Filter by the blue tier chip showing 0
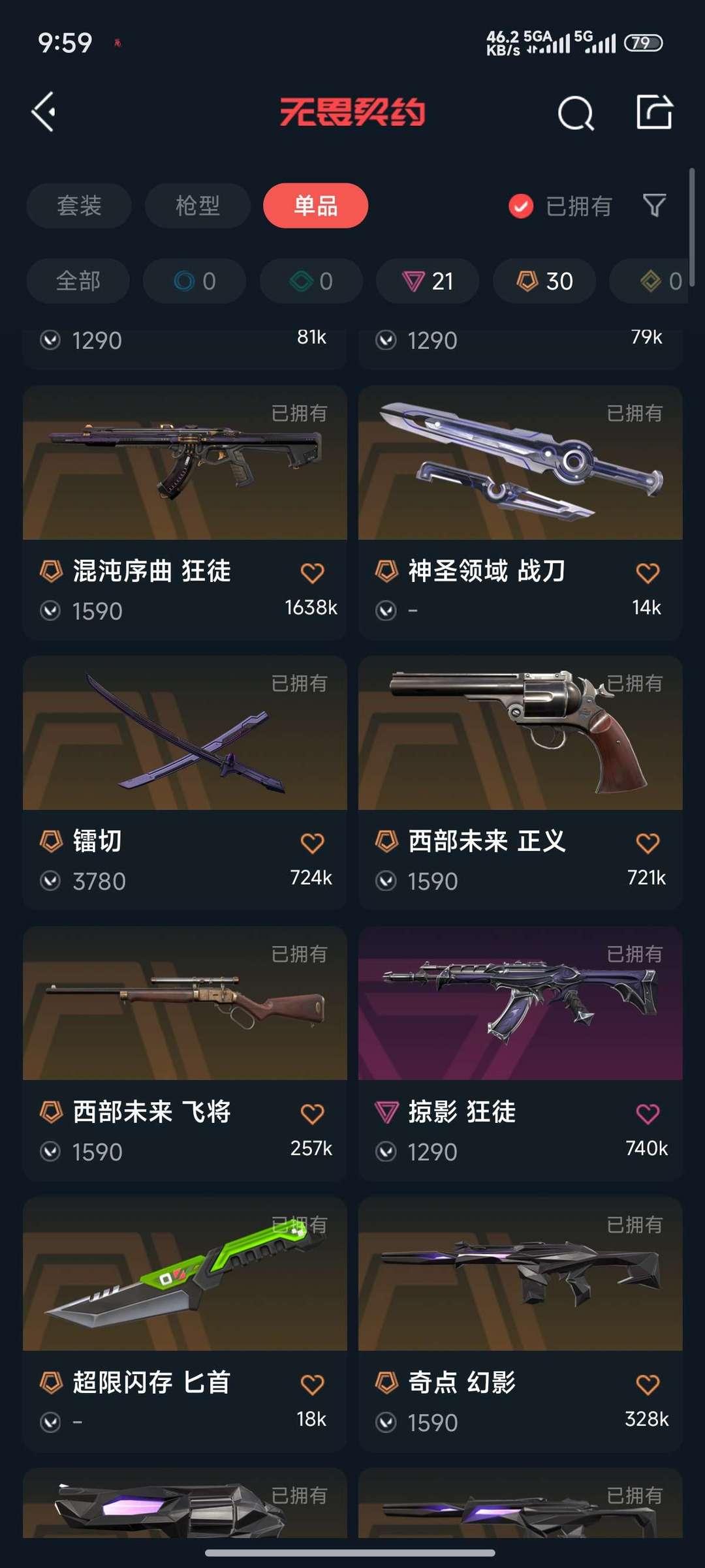Image resolution: width=705 pixels, height=1568 pixels. click(195, 281)
